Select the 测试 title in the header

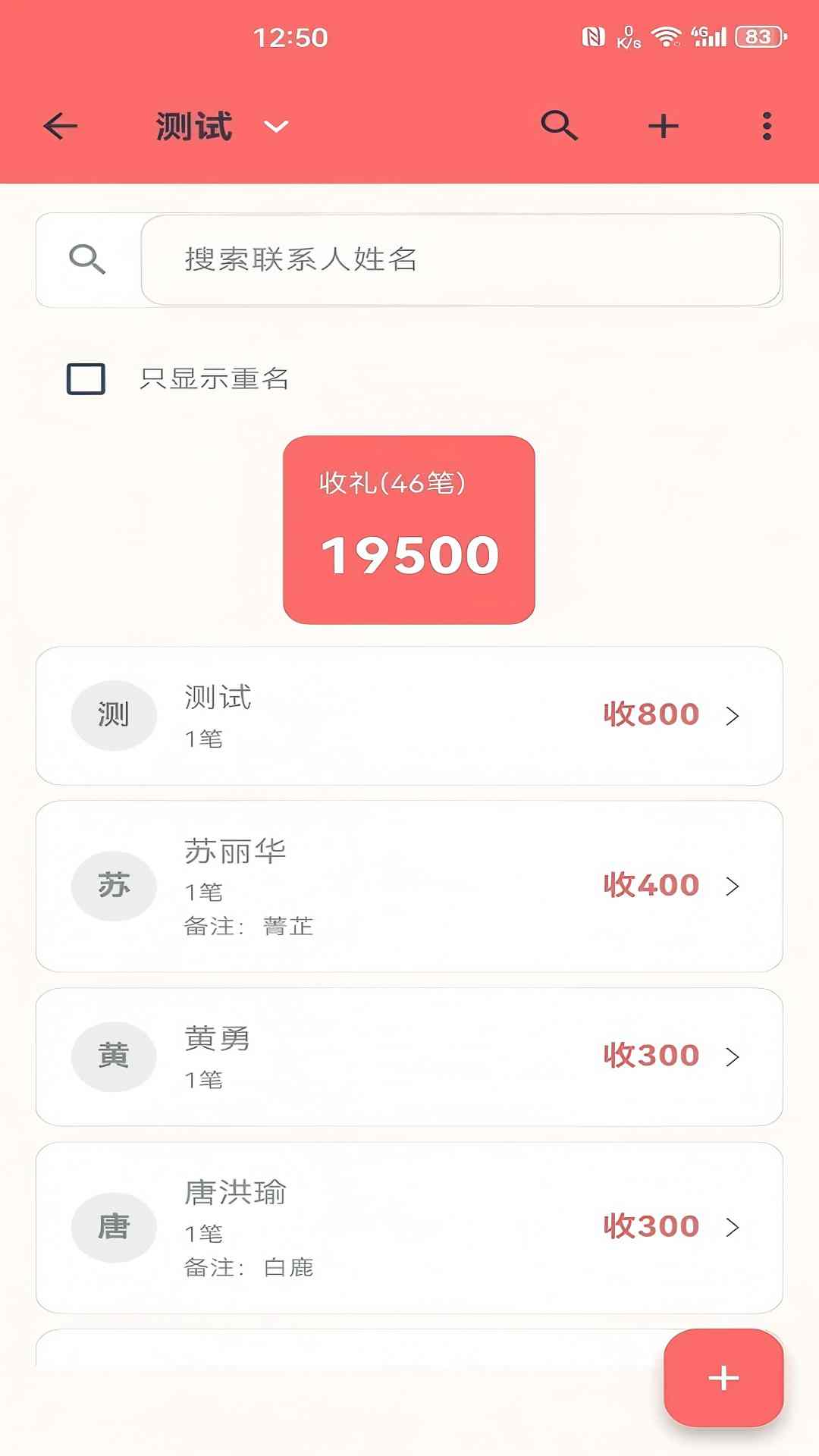click(x=193, y=125)
